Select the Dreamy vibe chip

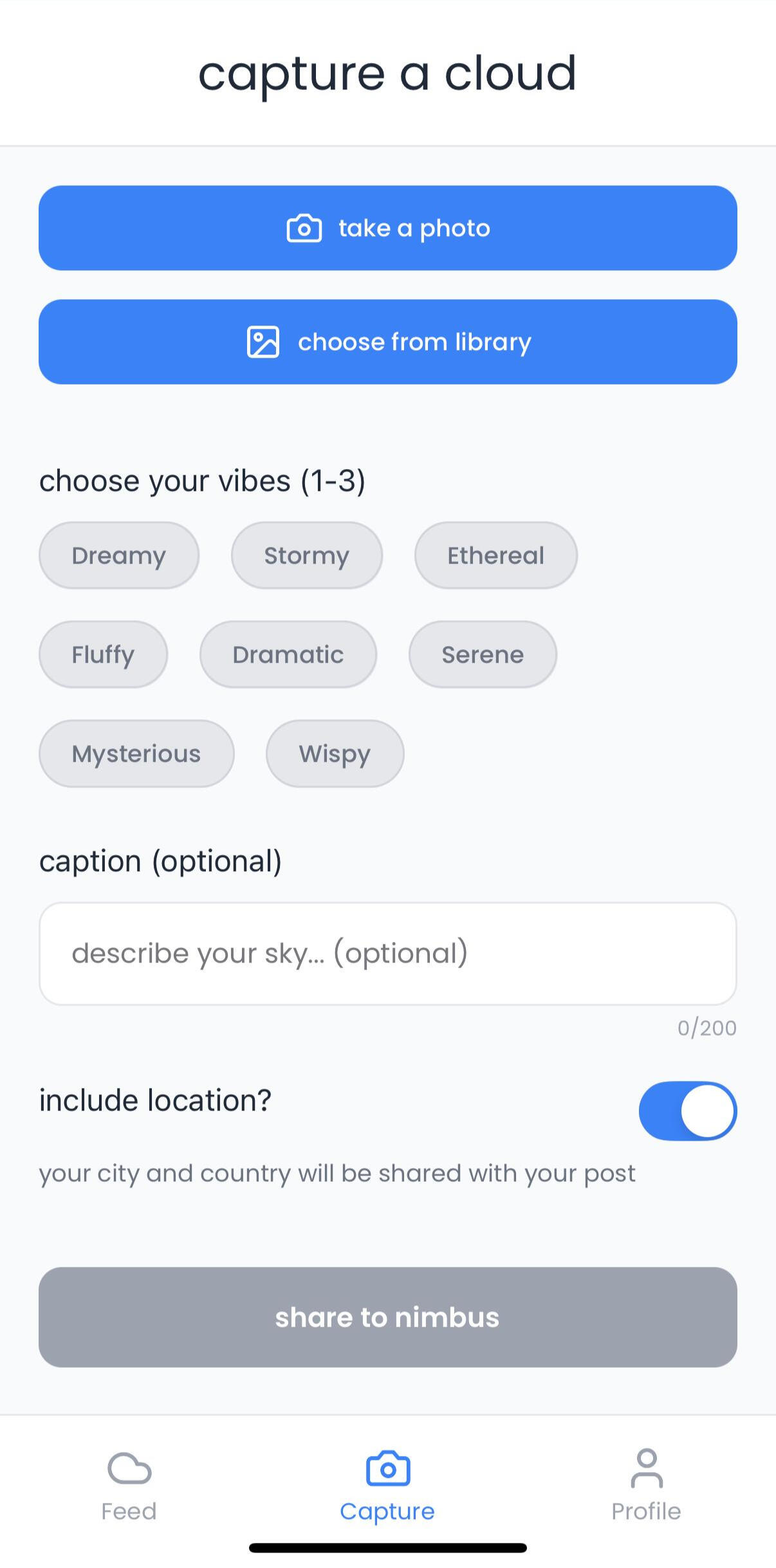tap(119, 555)
